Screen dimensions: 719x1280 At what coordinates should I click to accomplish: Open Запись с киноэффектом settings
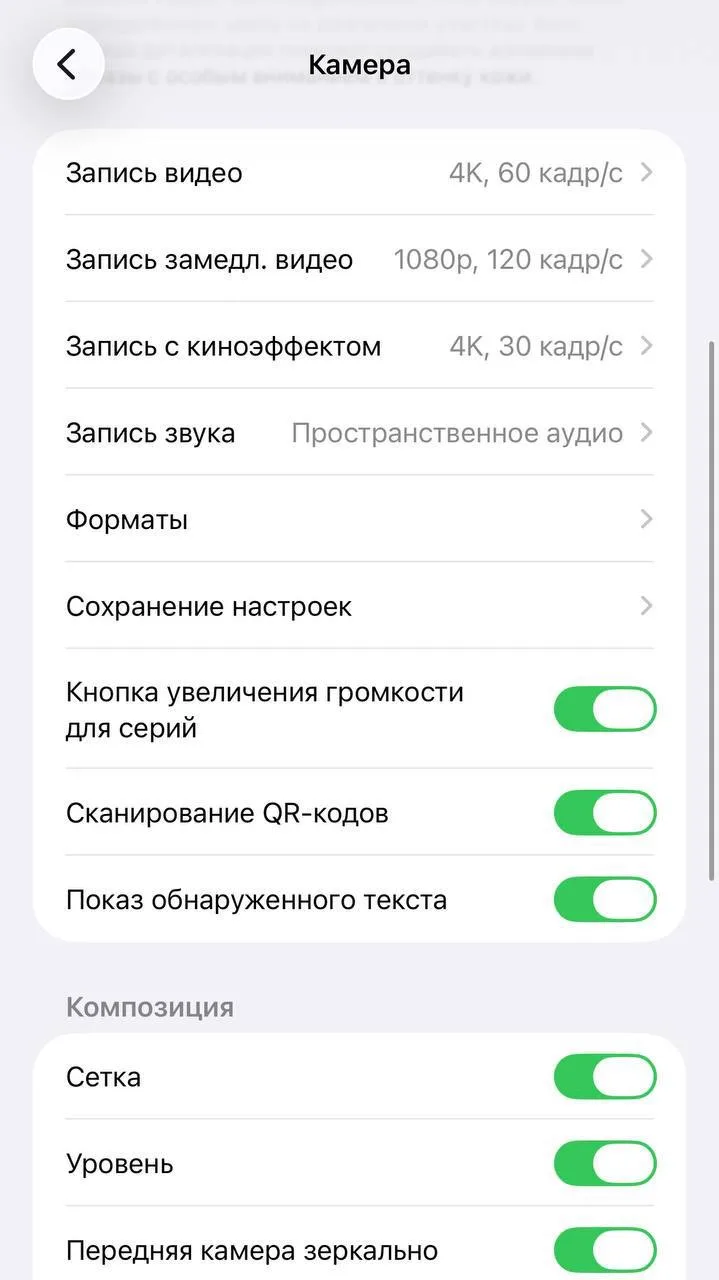[x=359, y=347]
